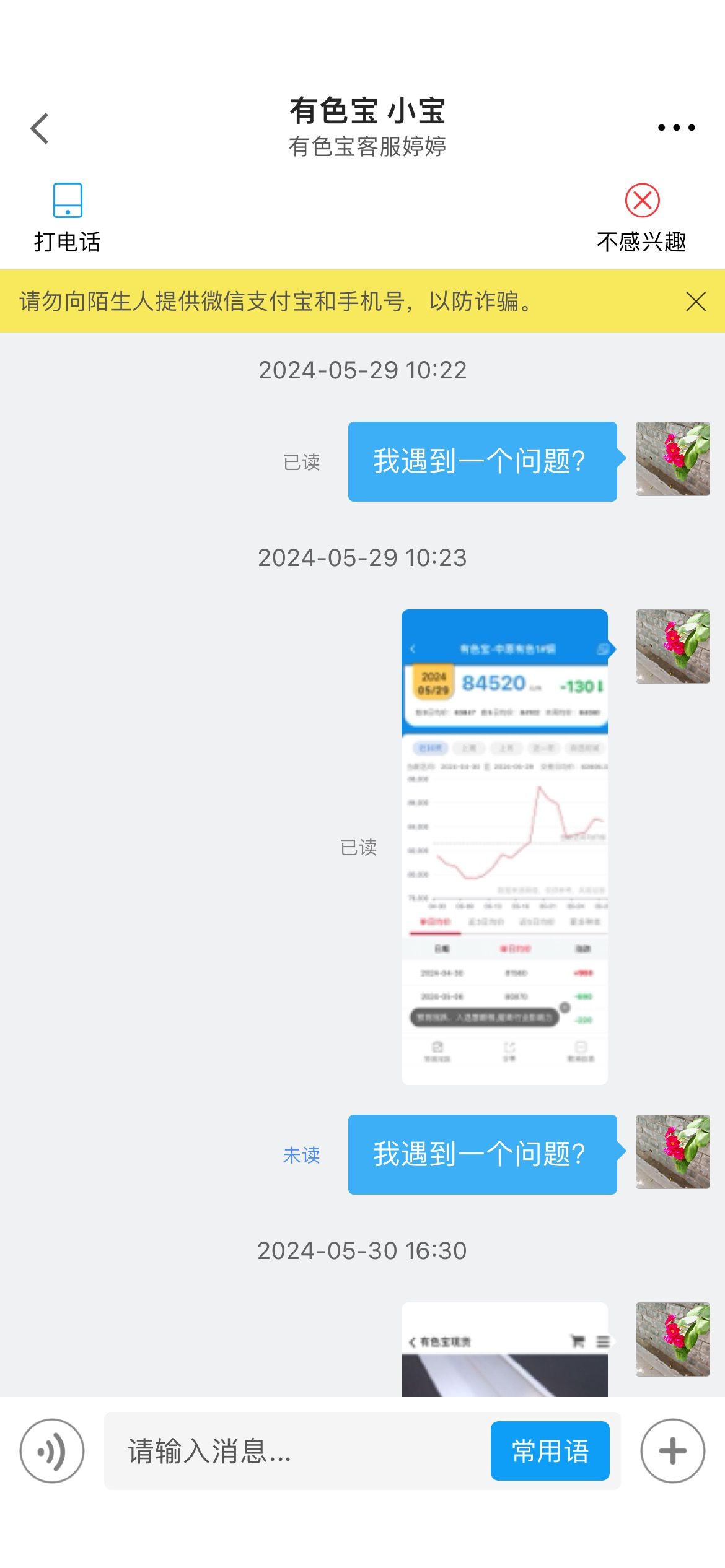
Task: Dismiss the yellow fraud warning banner
Action: coord(696,302)
